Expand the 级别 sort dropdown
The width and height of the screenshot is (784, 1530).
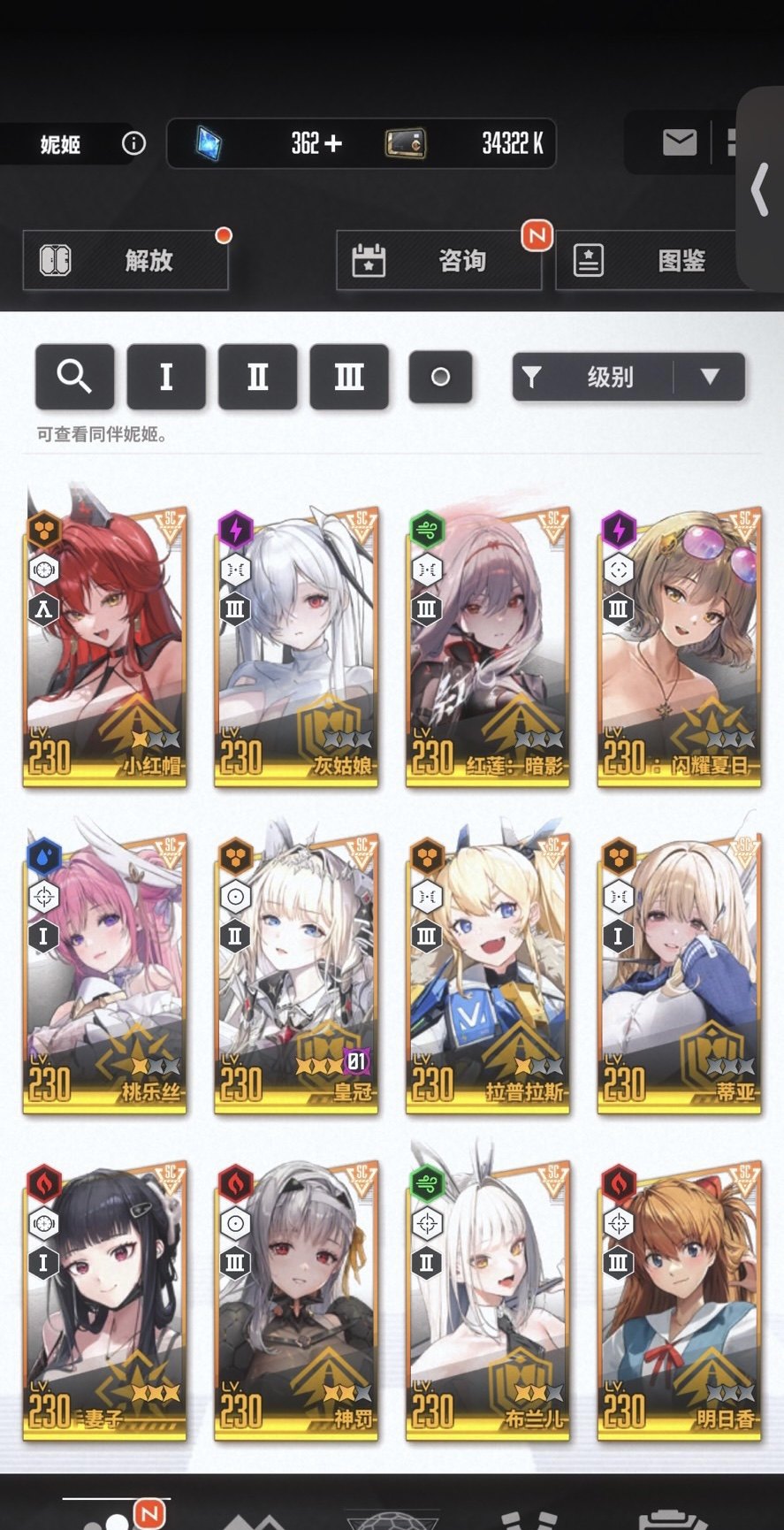click(710, 377)
